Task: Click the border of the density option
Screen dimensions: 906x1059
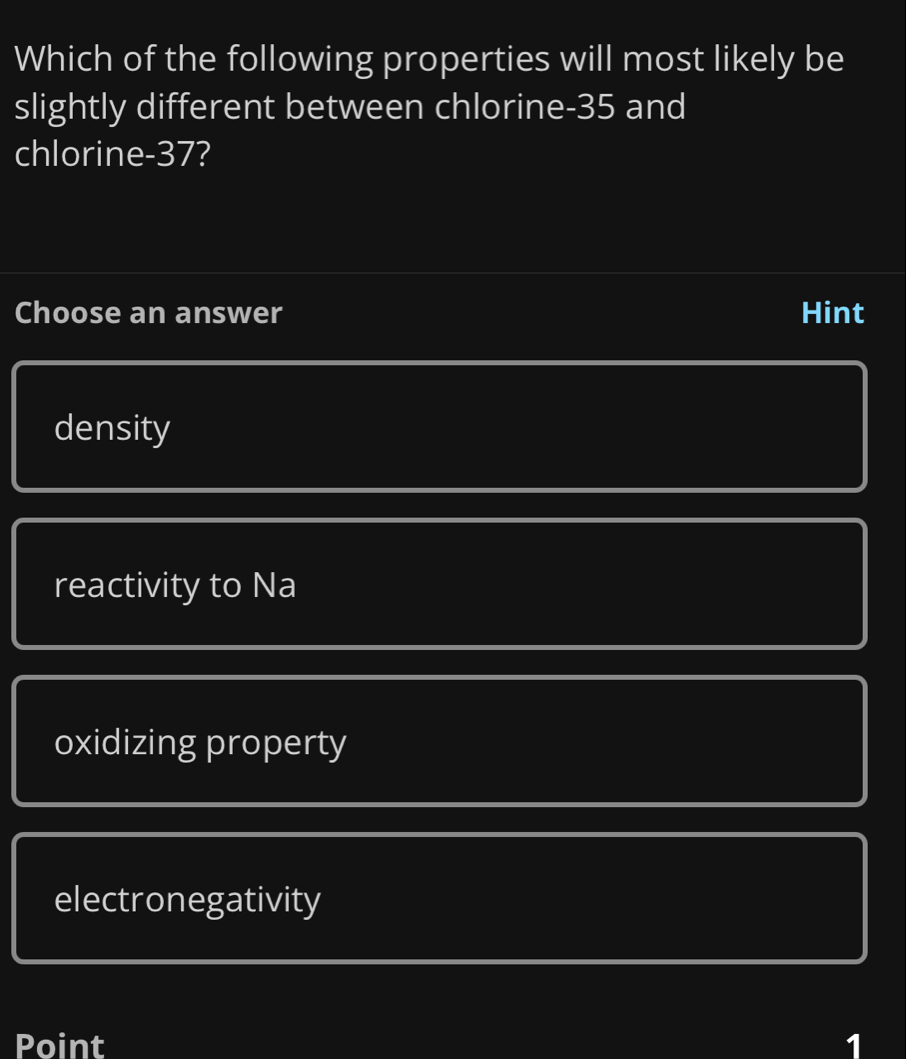Action: point(440,364)
